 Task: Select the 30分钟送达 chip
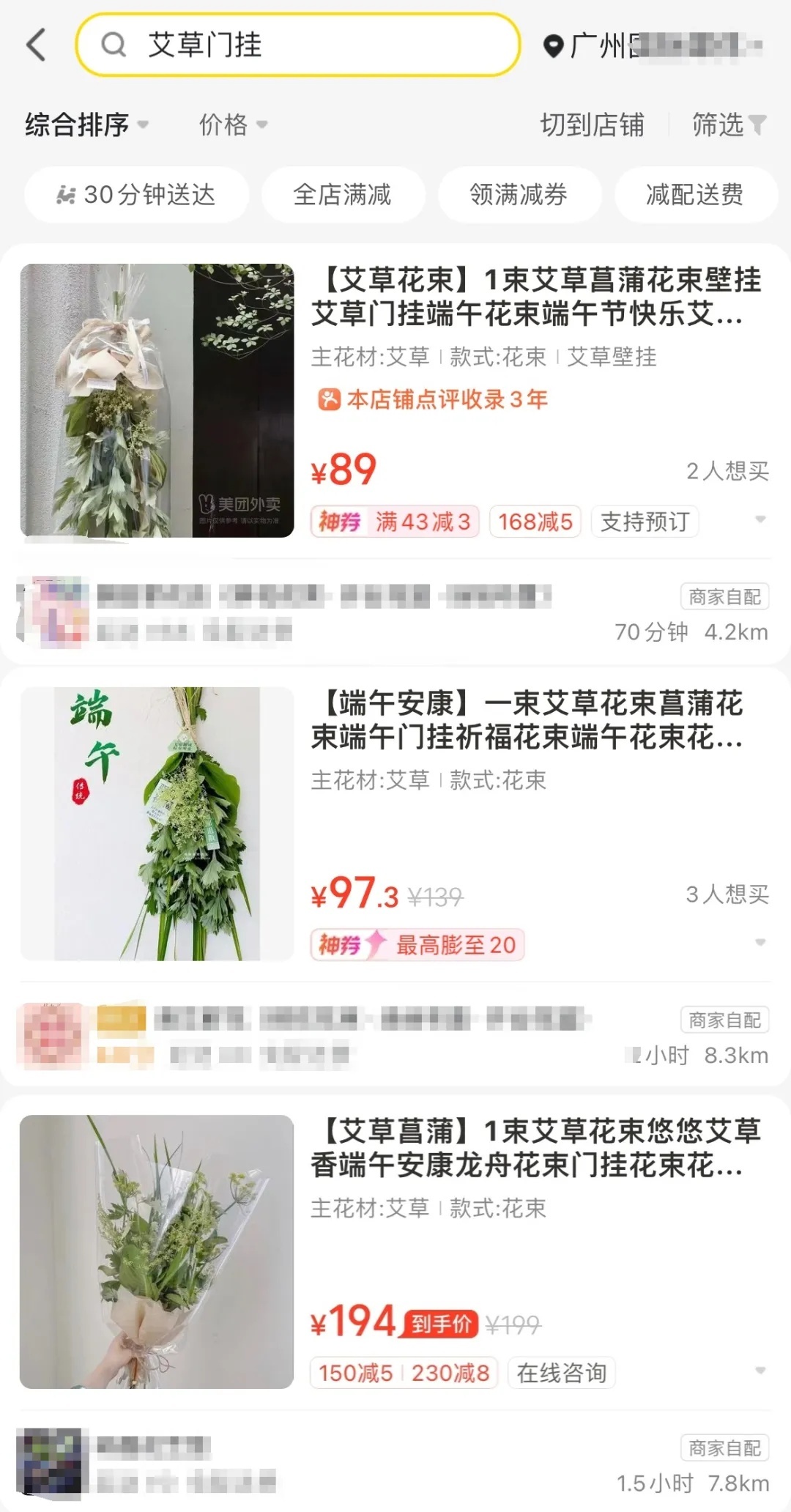(136, 195)
